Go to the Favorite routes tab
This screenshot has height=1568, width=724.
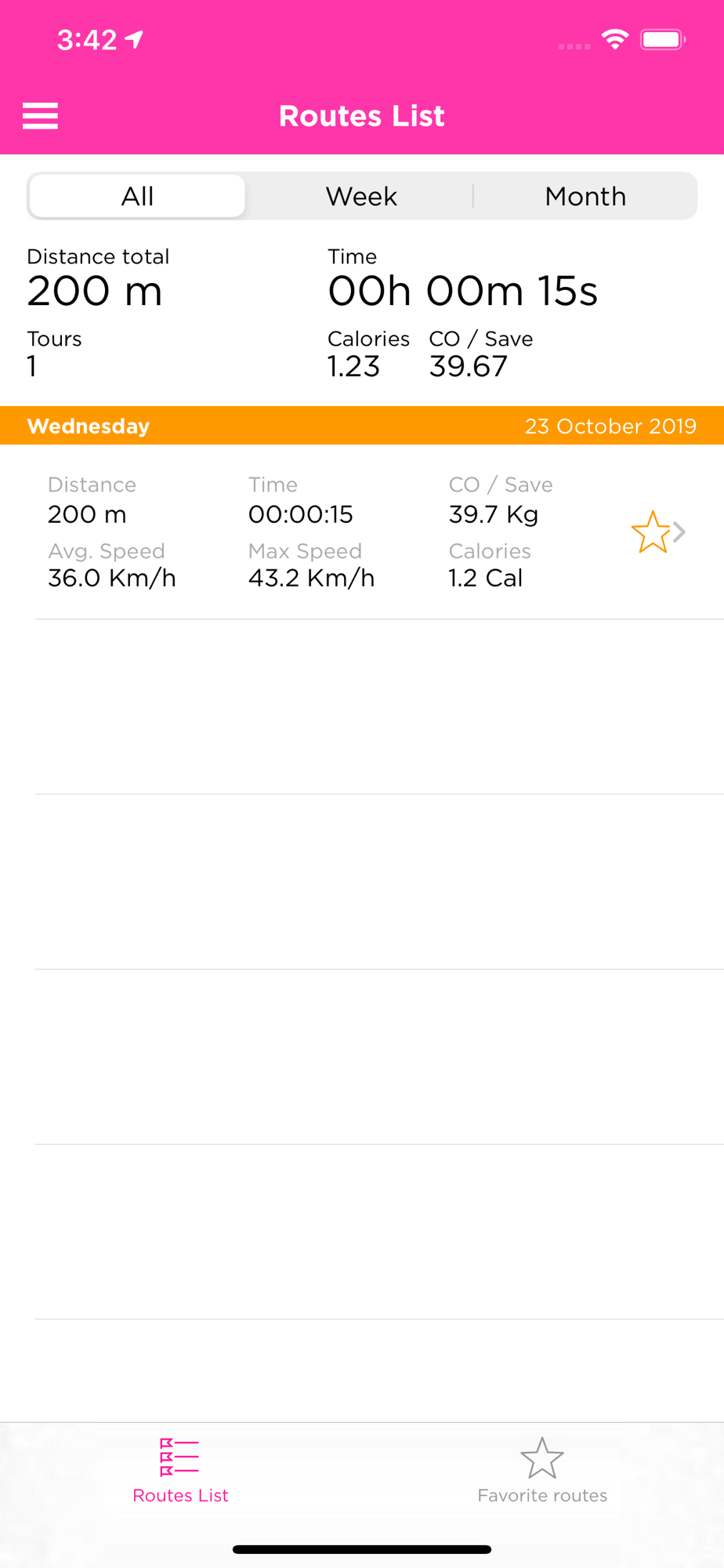tap(542, 1471)
